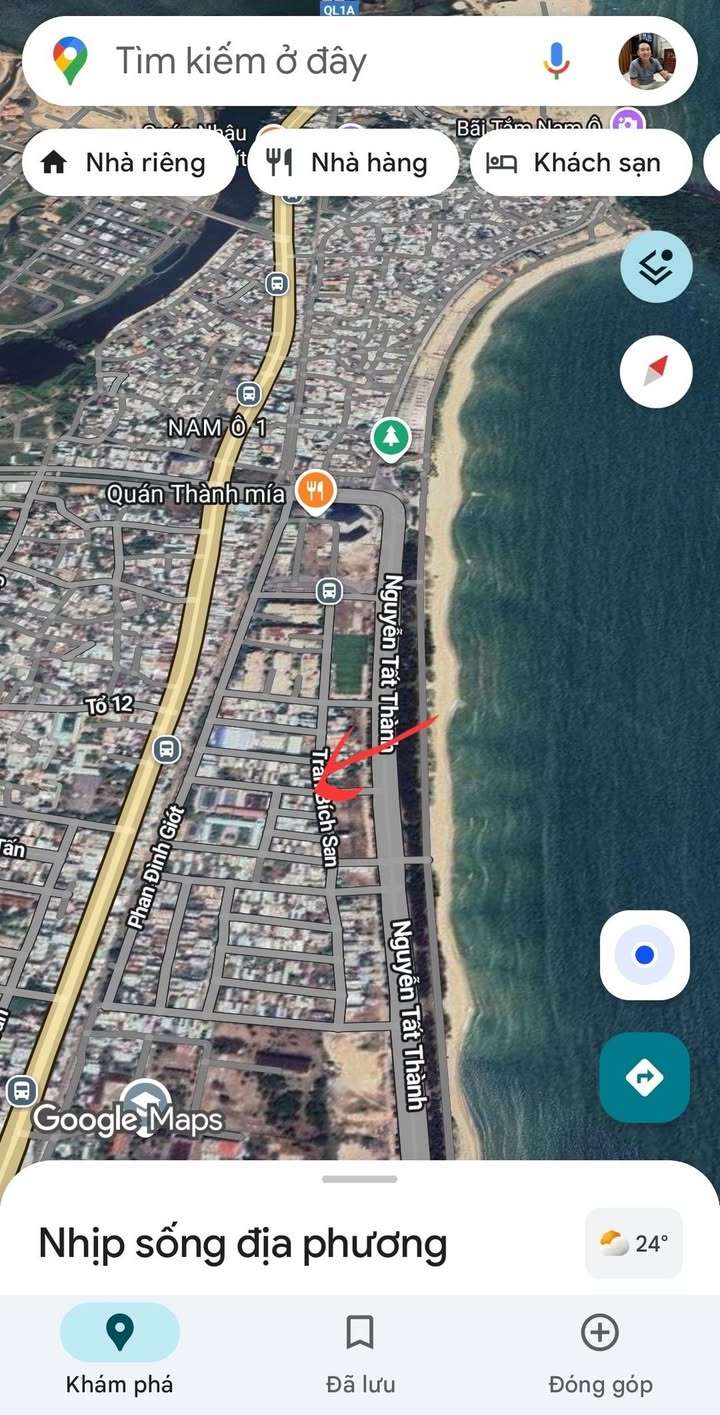Select the 'Khám phá' tab

click(120, 1354)
